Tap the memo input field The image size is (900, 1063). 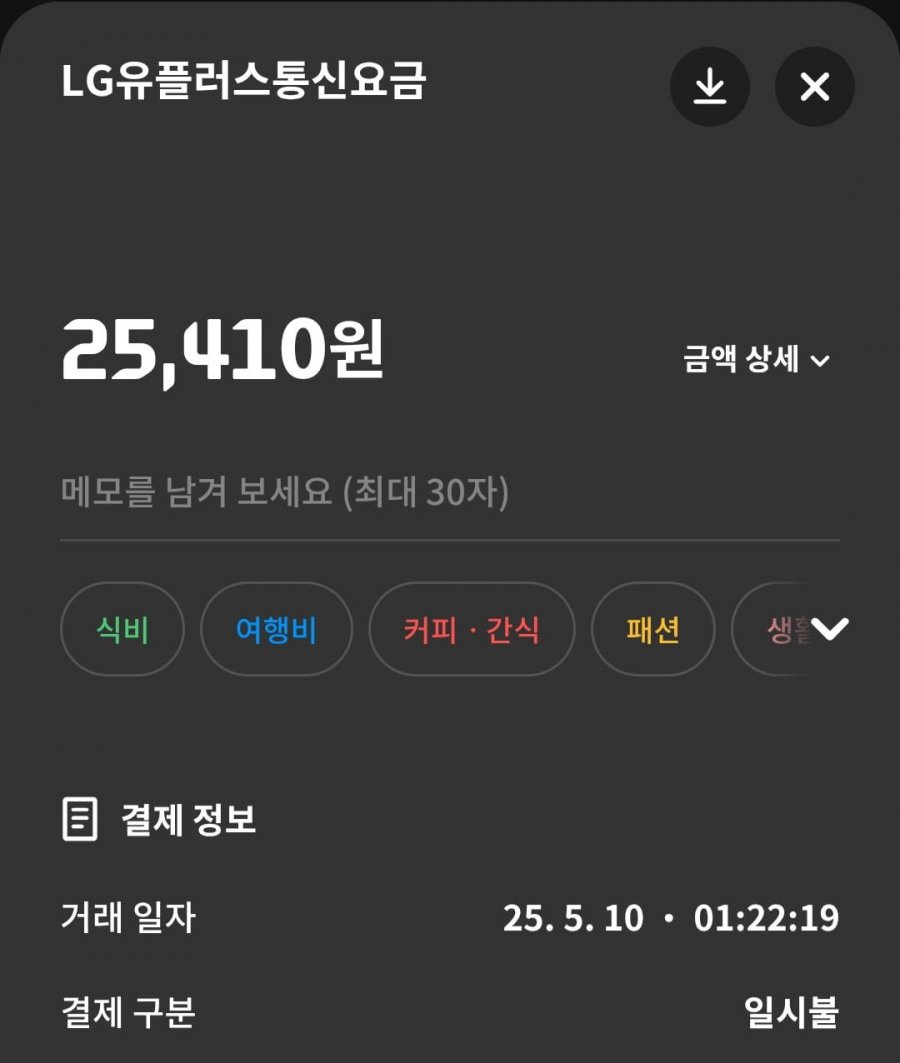449,493
